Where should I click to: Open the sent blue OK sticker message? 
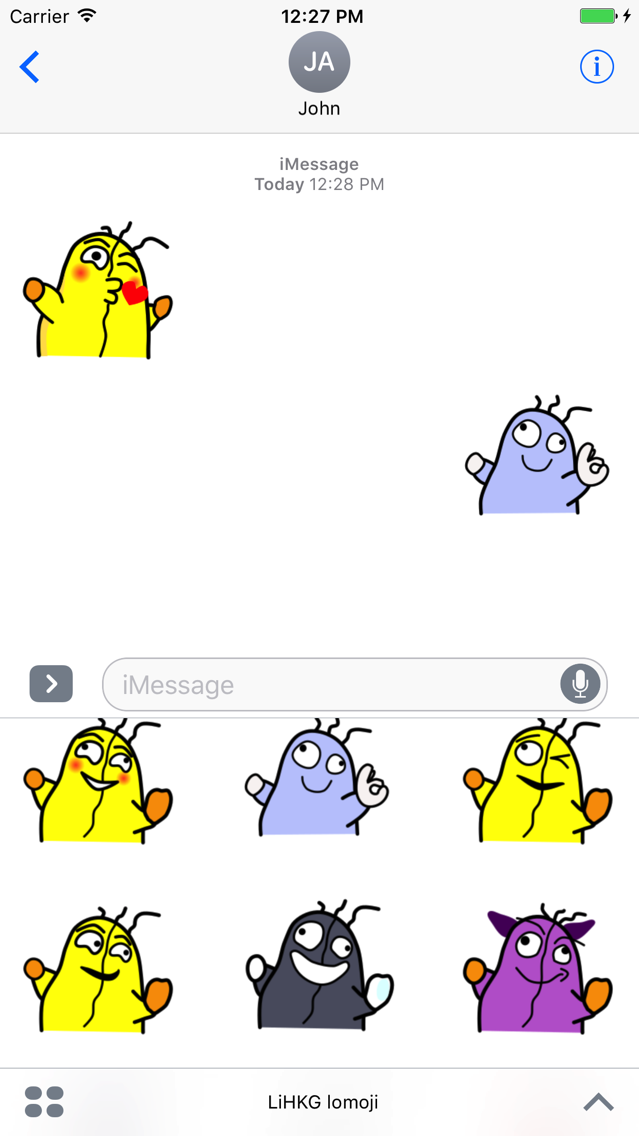538,456
